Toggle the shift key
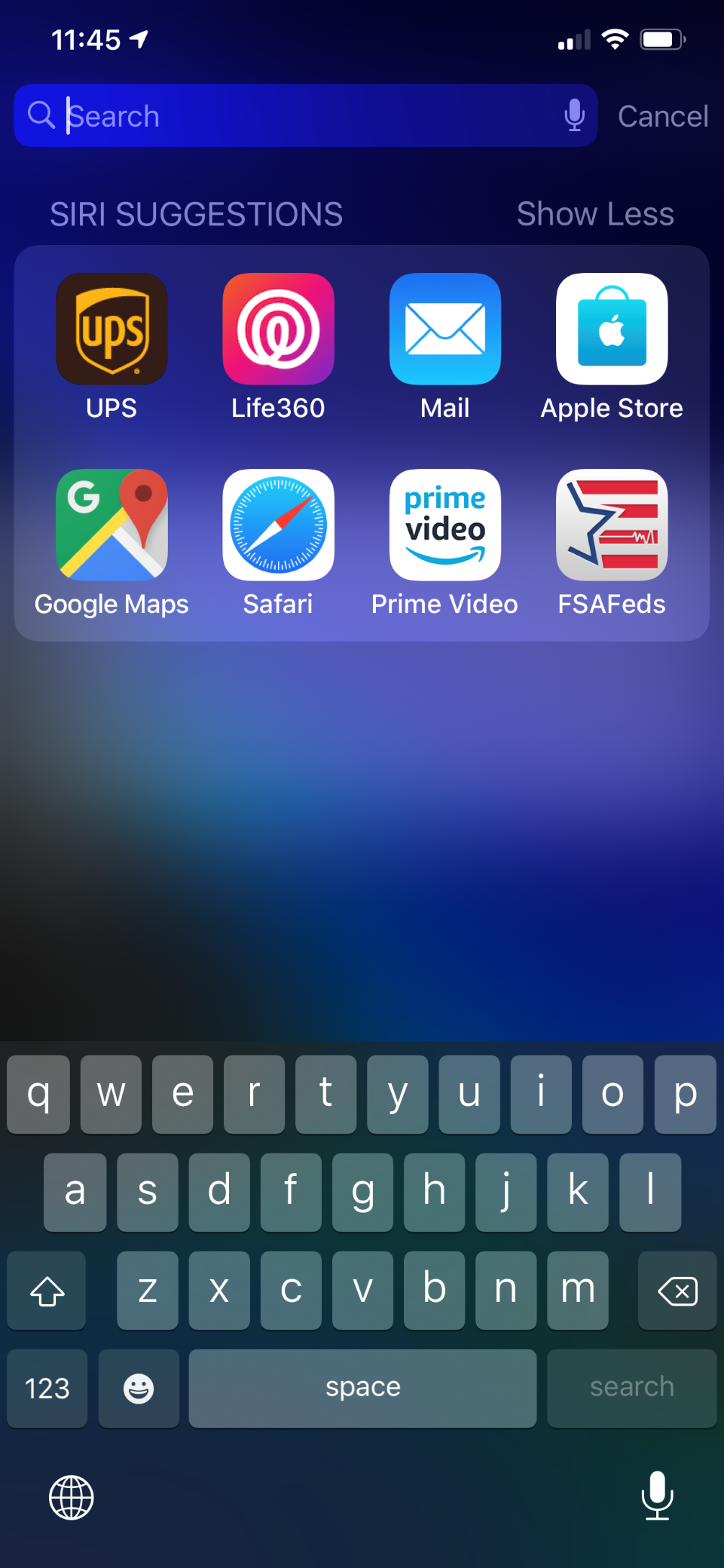The image size is (724, 1568). (x=47, y=1291)
